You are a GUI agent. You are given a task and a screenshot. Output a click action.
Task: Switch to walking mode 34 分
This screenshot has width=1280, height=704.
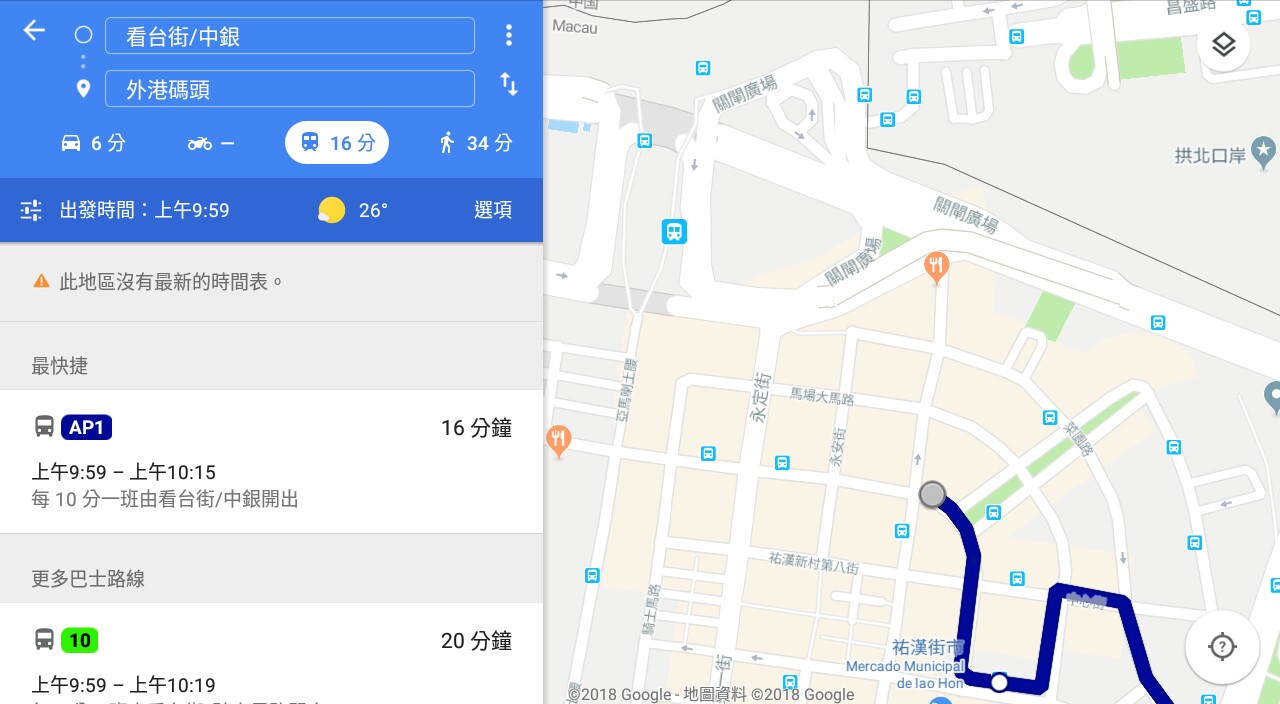(x=476, y=143)
